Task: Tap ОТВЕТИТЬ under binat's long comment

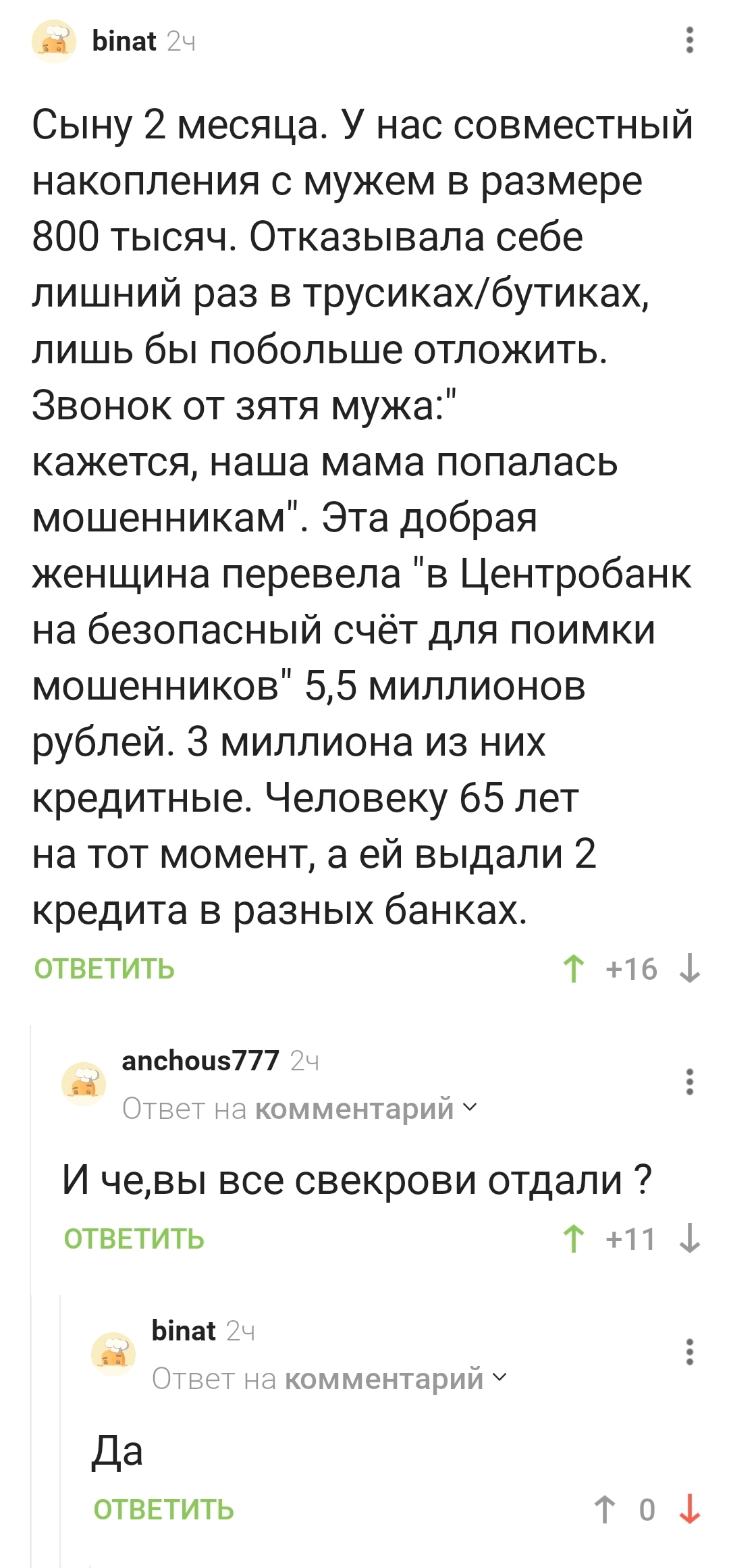Action: pos(105,969)
